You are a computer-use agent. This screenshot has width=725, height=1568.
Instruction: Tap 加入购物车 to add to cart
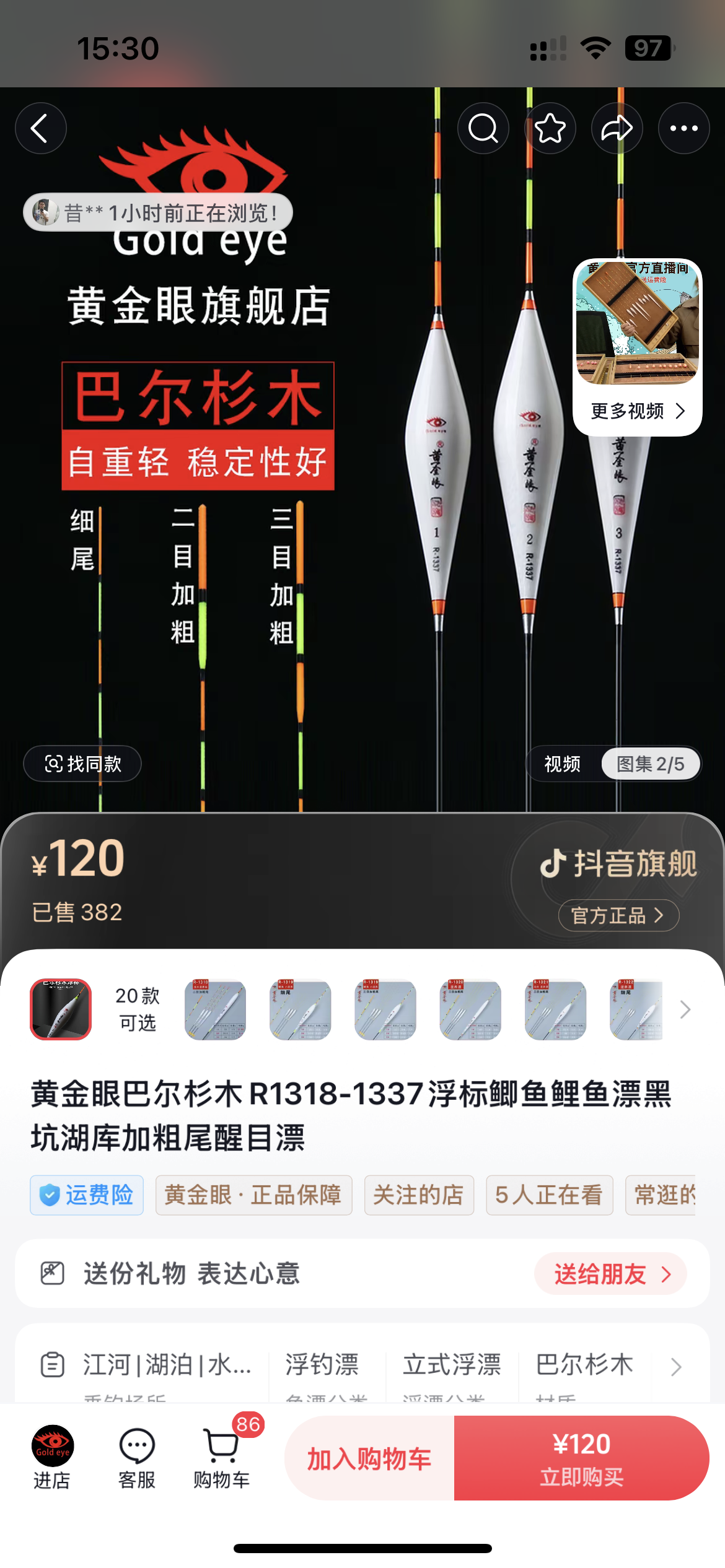(369, 1458)
